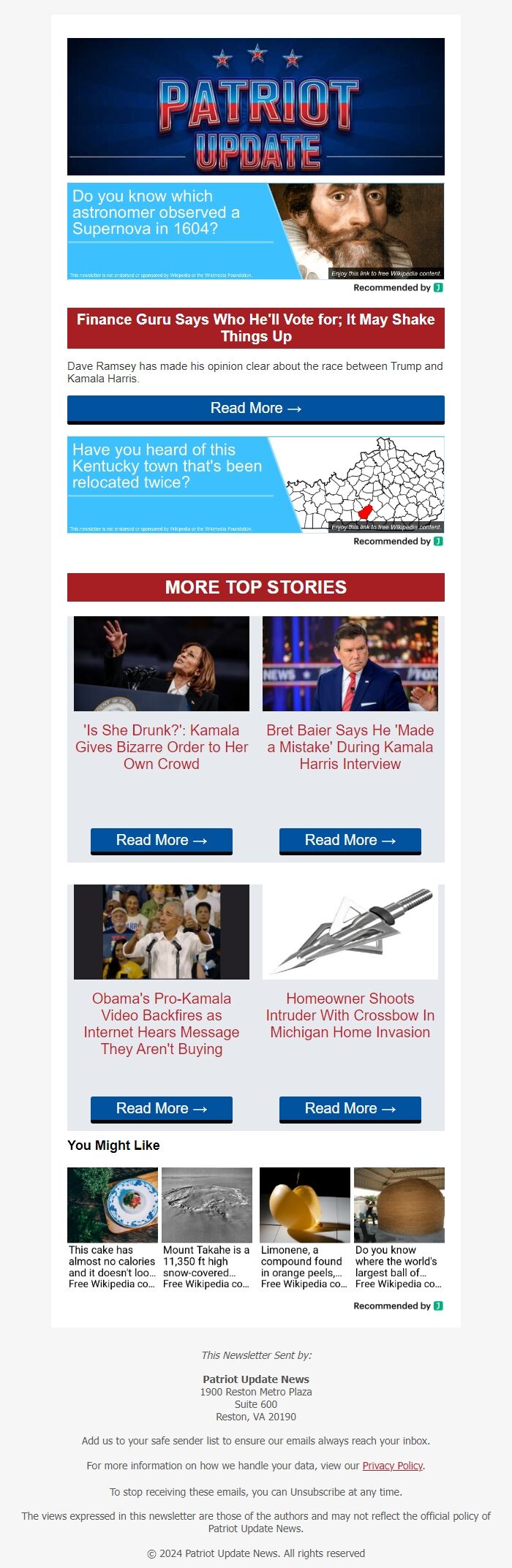Image resolution: width=512 pixels, height=1568 pixels.
Task: Open the Bret Baier mistake headline
Action: click(x=350, y=747)
